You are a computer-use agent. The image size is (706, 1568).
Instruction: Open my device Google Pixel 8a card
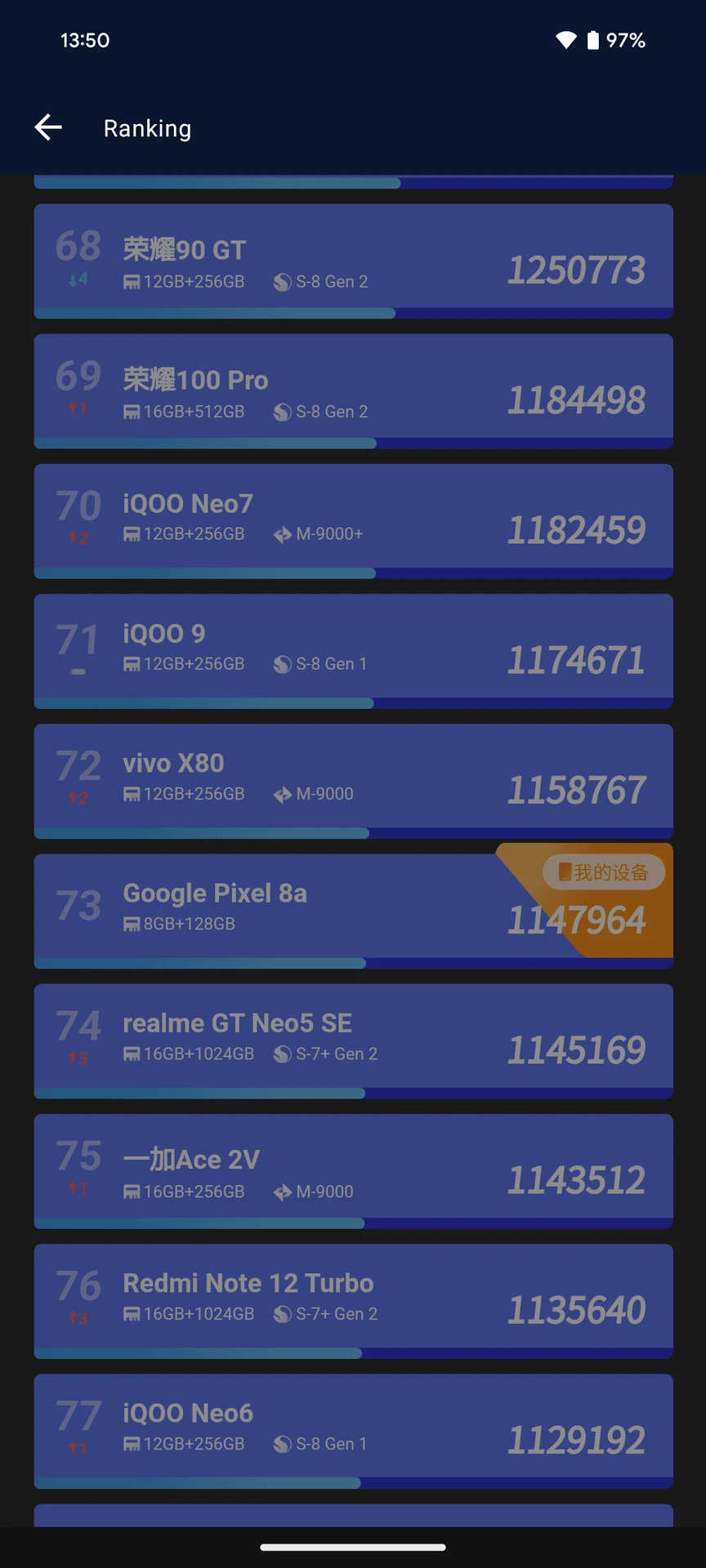tap(353, 910)
